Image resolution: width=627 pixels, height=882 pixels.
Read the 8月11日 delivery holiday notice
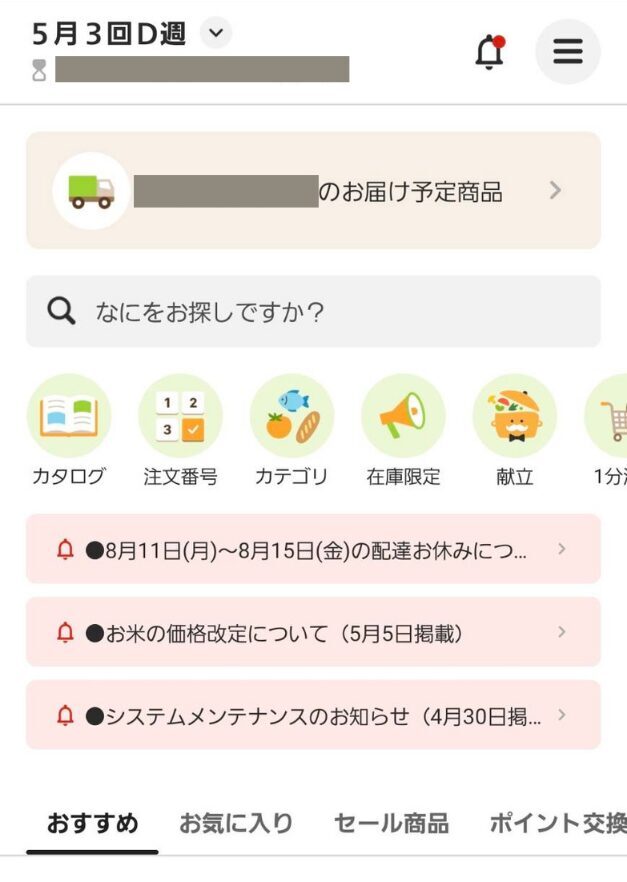313,549
